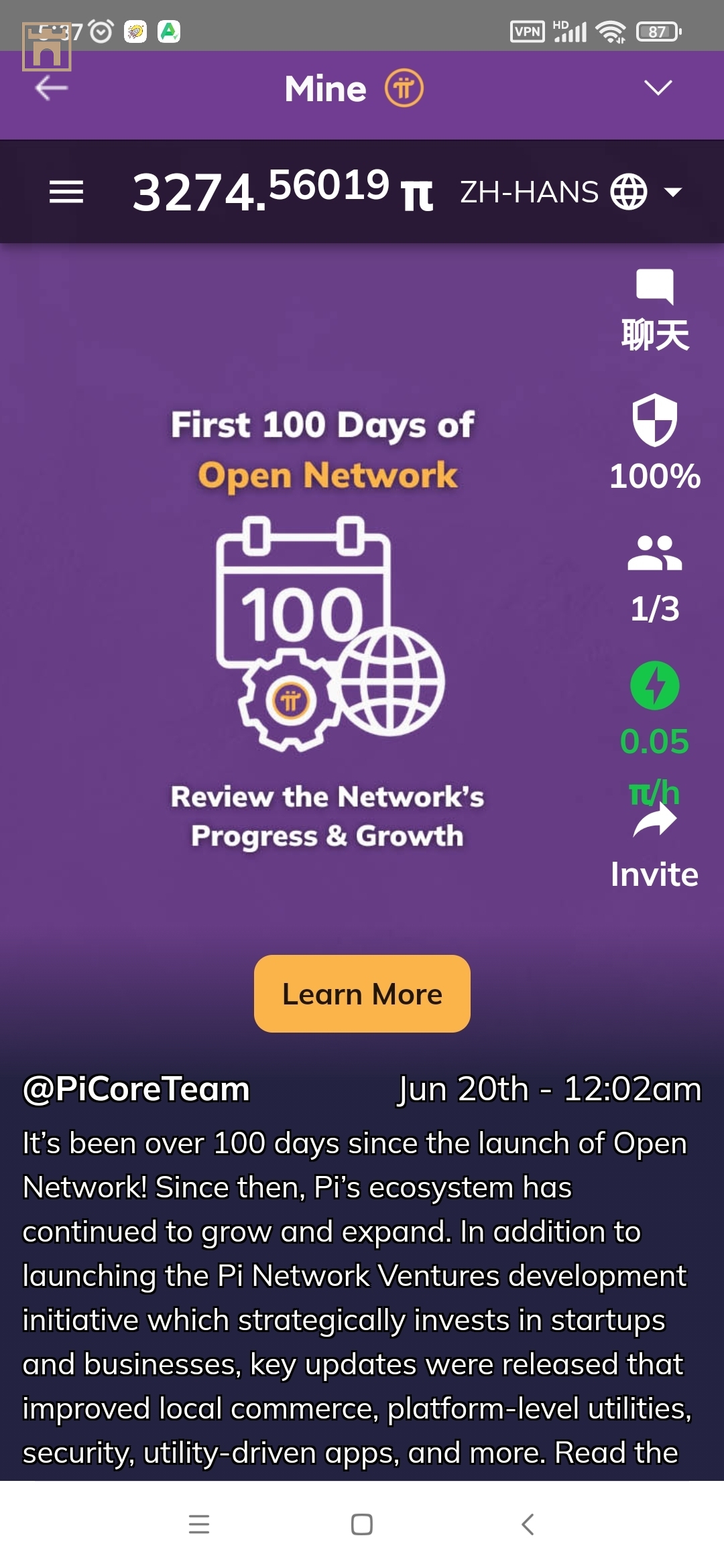
Task: Open system recent apps
Action: pos(199,1524)
